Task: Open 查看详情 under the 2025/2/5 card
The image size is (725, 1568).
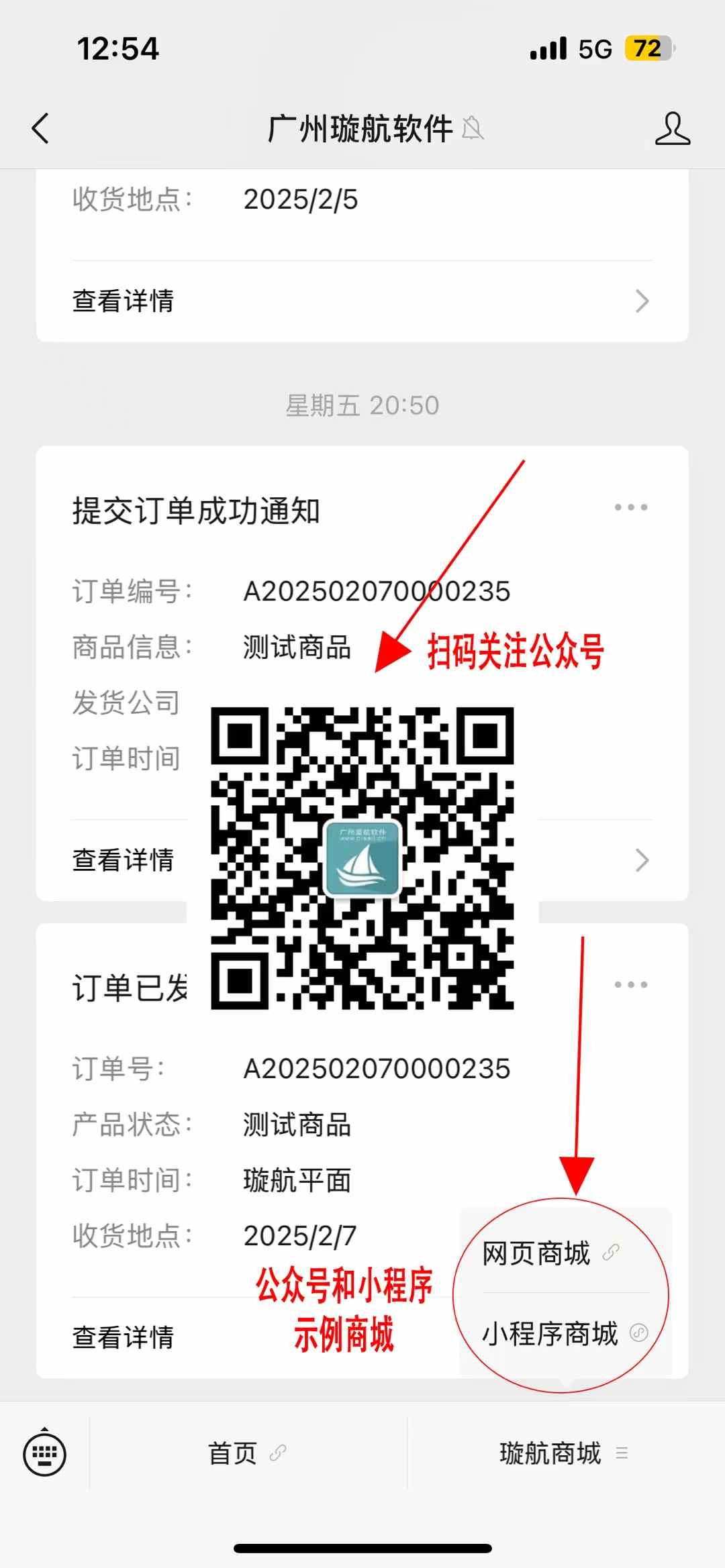Action: tap(362, 301)
